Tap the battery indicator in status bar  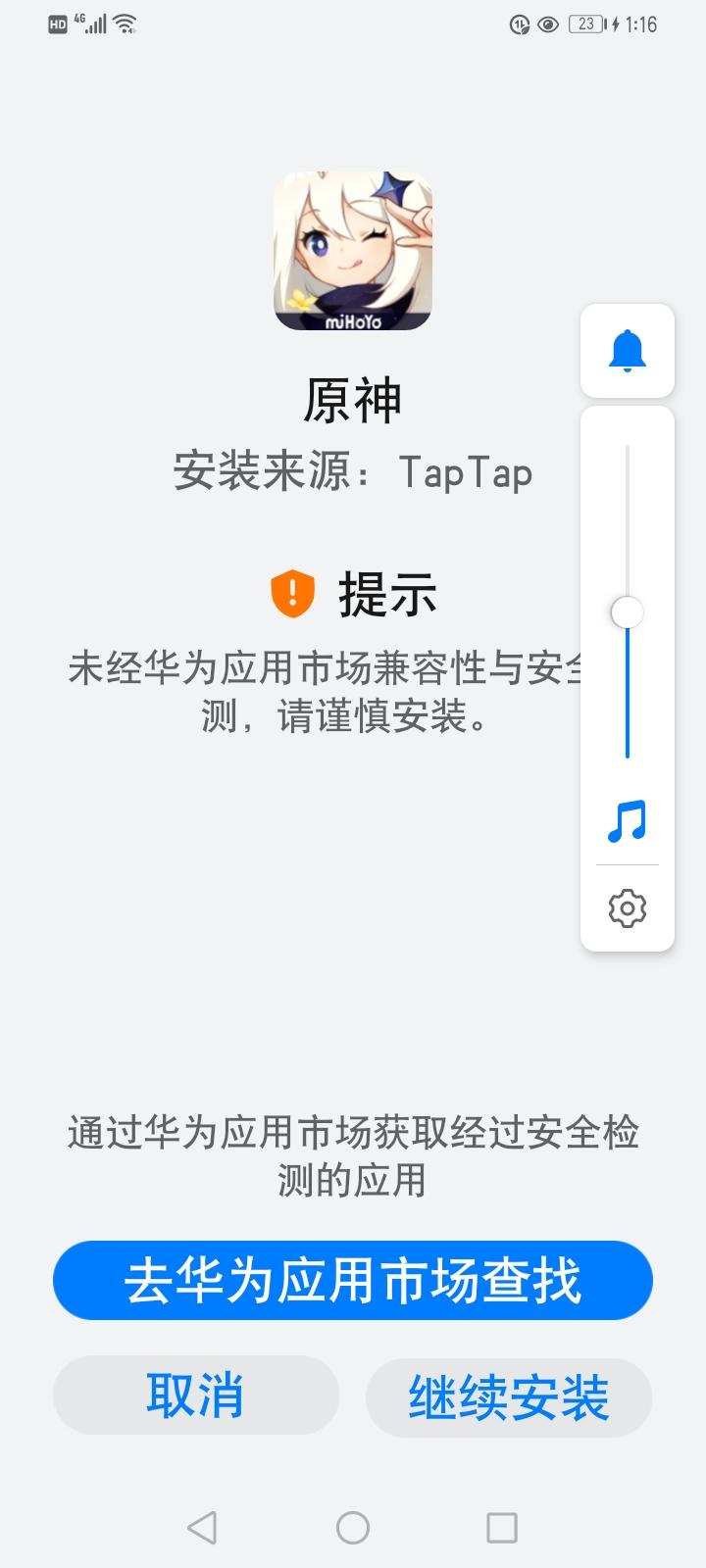tap(586, 23)
